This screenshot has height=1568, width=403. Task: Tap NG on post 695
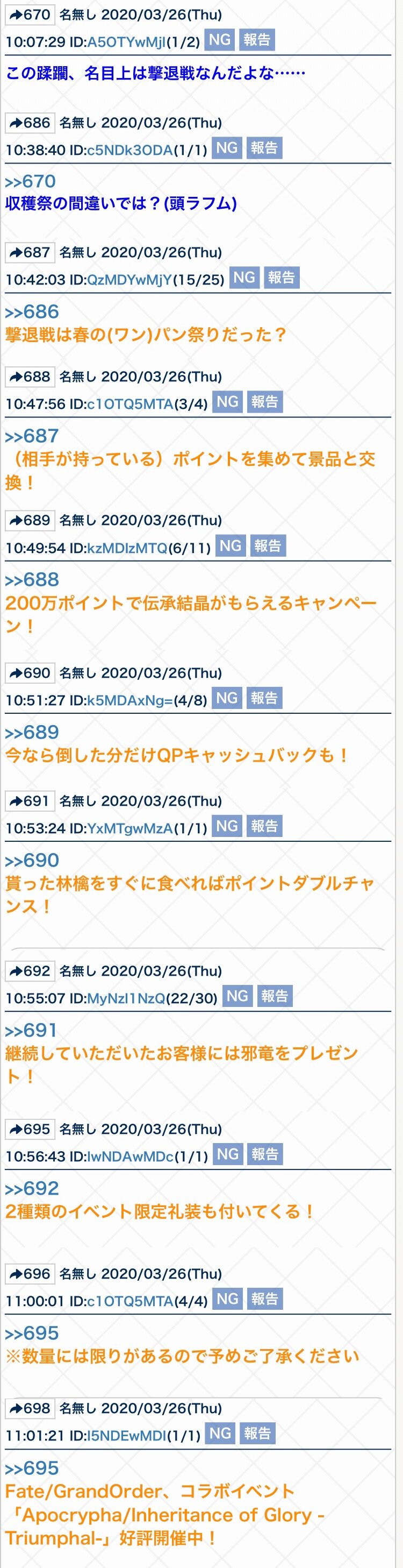[228, 1154]
